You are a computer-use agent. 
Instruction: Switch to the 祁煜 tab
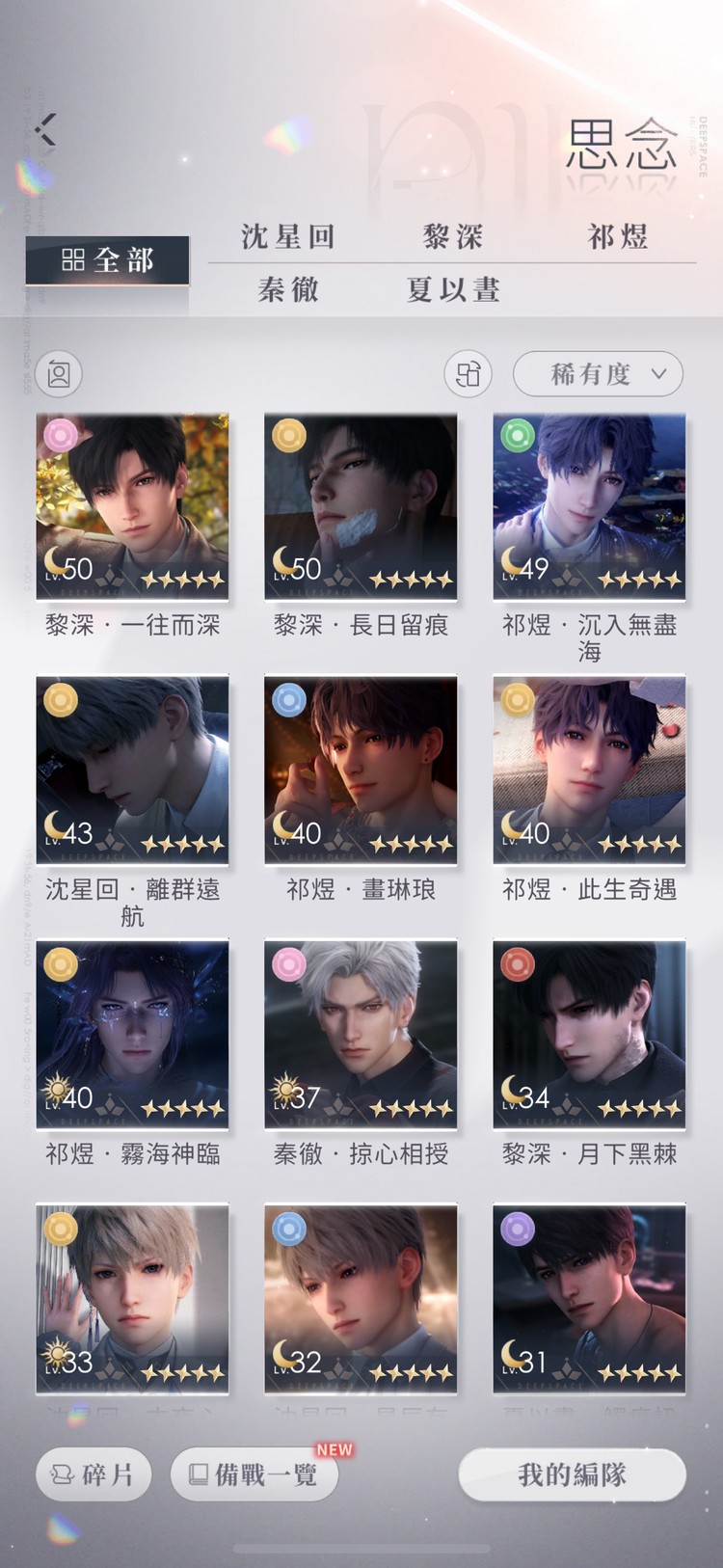618,236
